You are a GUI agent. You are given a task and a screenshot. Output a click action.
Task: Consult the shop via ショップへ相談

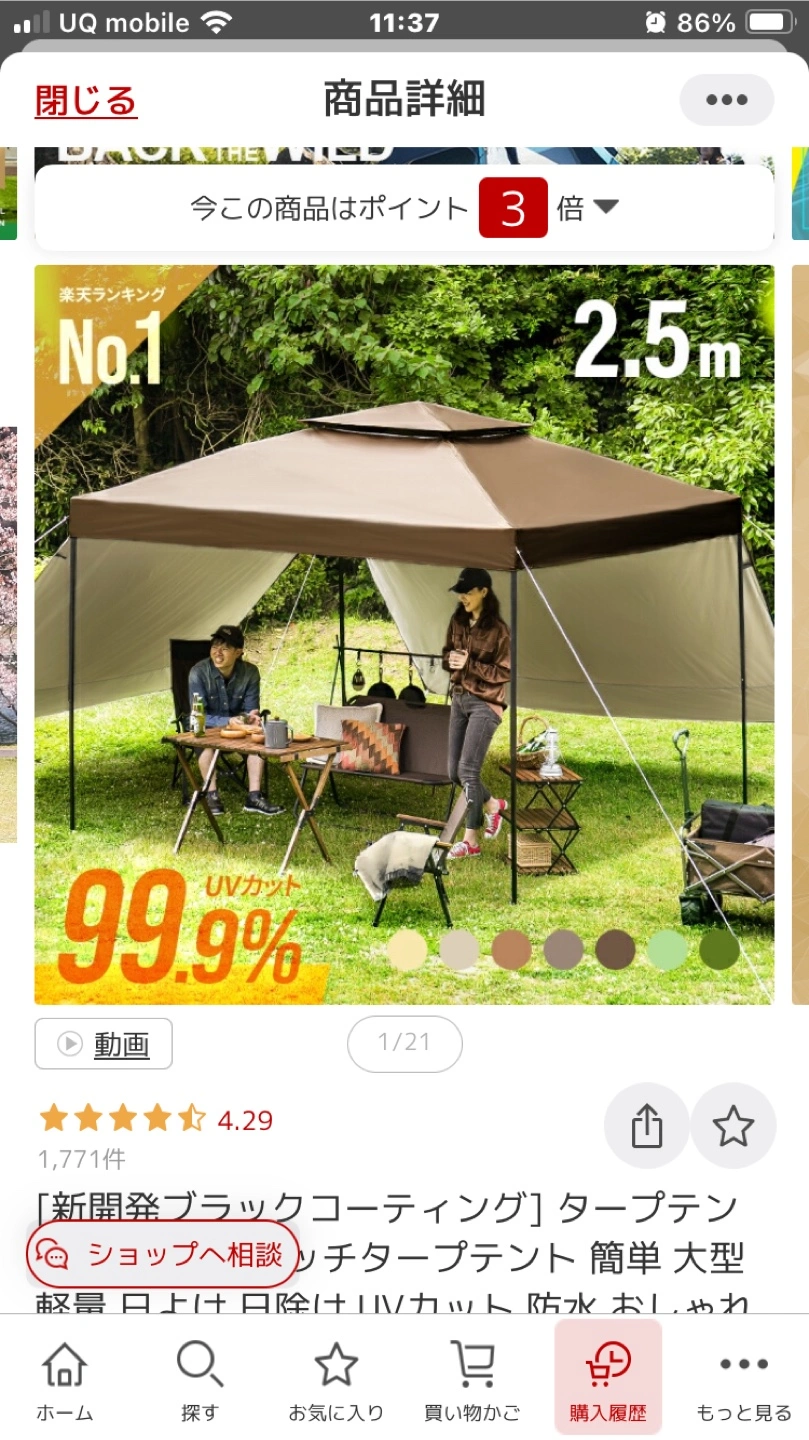163,1254
